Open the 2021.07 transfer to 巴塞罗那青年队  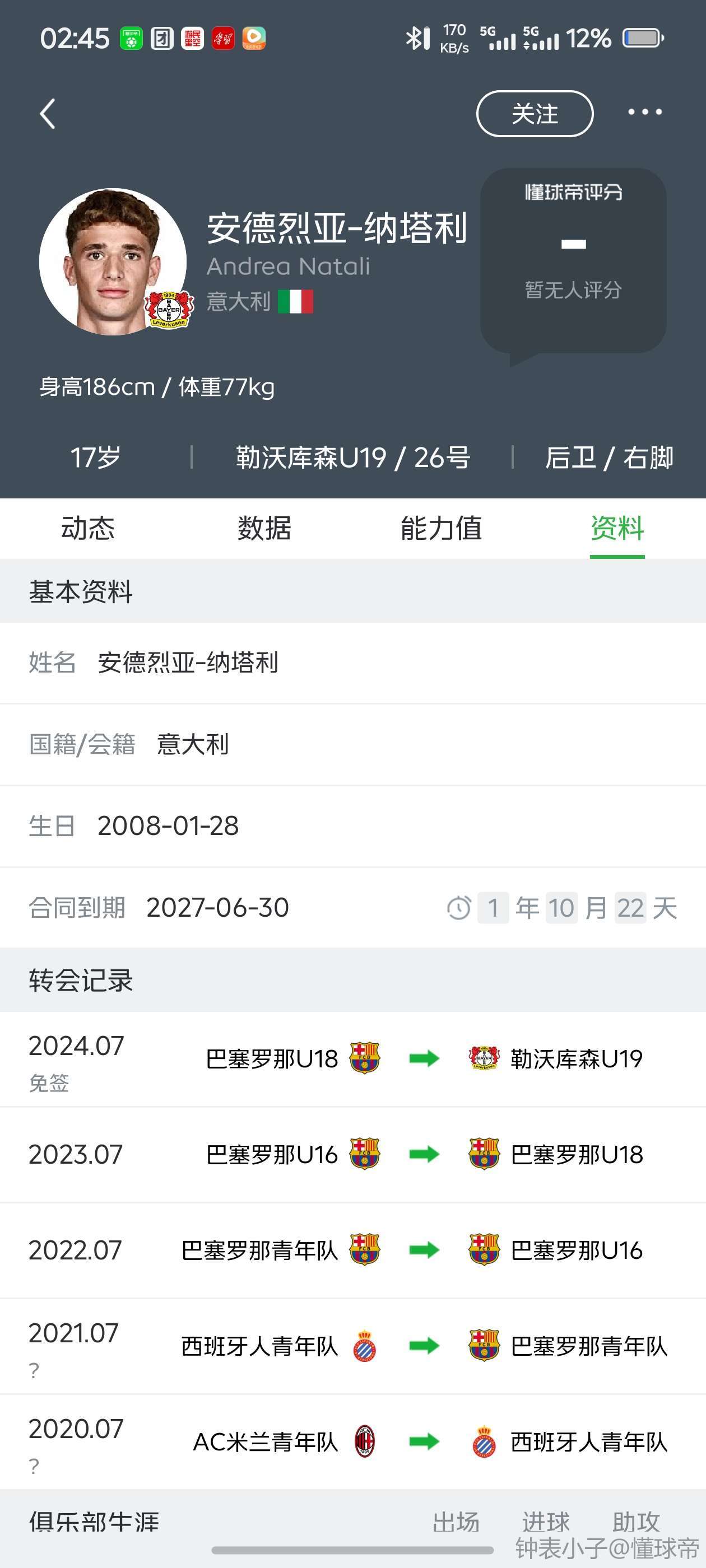click(x=352, y=1346)
